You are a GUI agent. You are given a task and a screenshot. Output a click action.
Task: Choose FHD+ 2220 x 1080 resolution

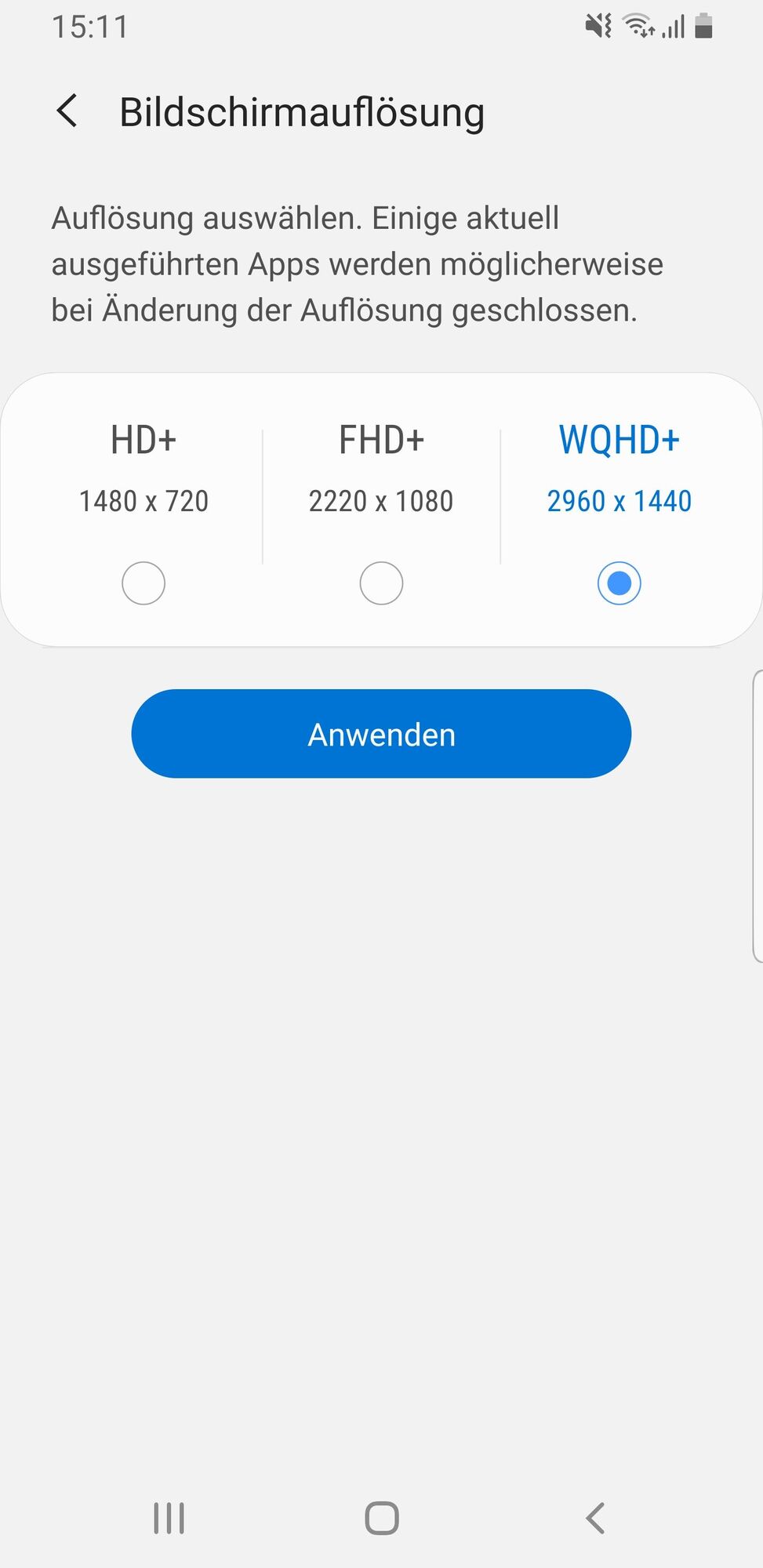[x=381, y=583]
